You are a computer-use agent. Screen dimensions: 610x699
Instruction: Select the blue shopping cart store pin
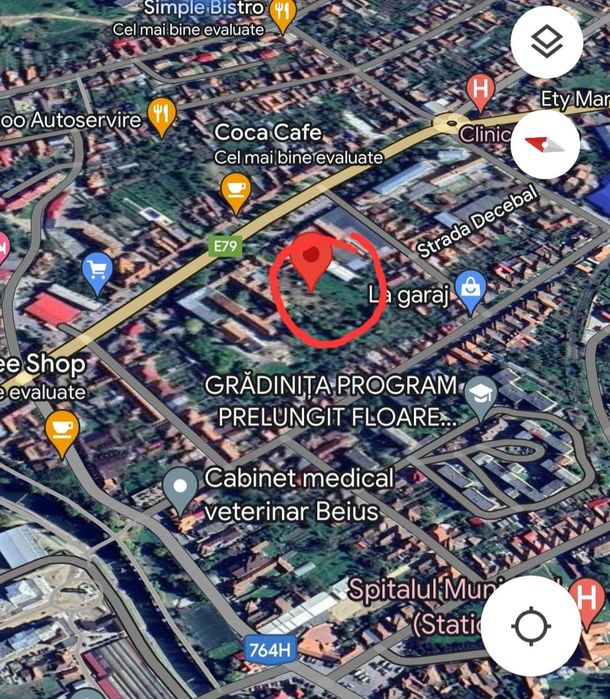(x=97, y=271)
